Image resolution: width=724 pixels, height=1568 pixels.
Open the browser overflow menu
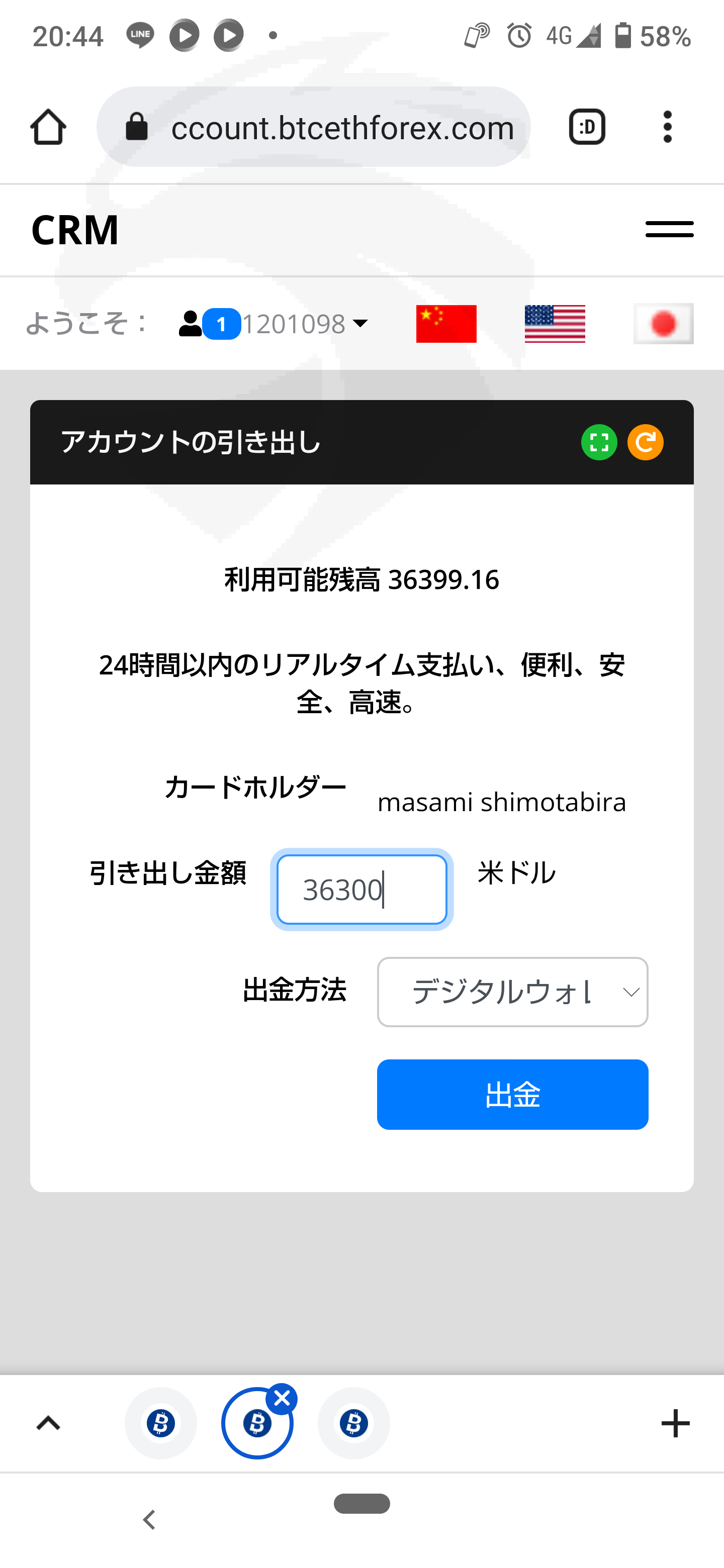point(667,127)
